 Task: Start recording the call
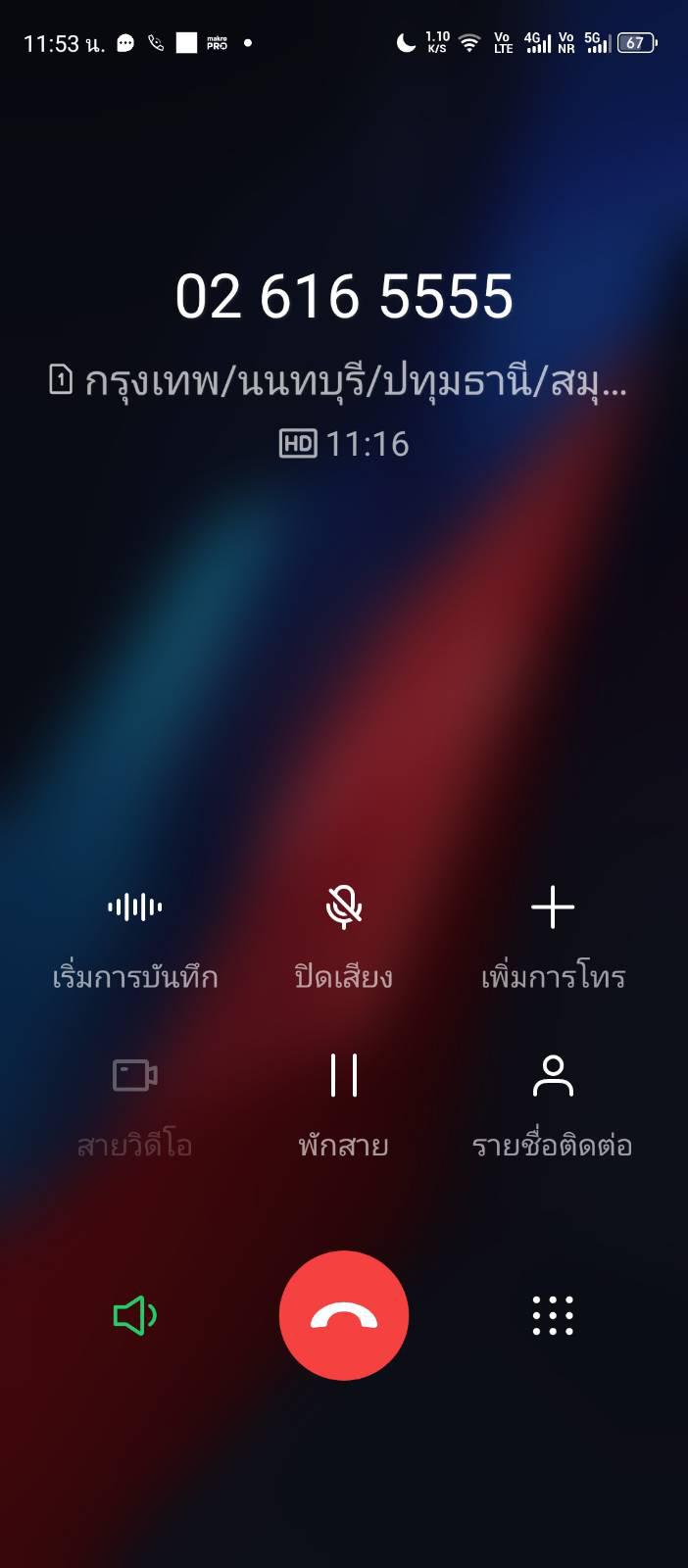[135, 908]
